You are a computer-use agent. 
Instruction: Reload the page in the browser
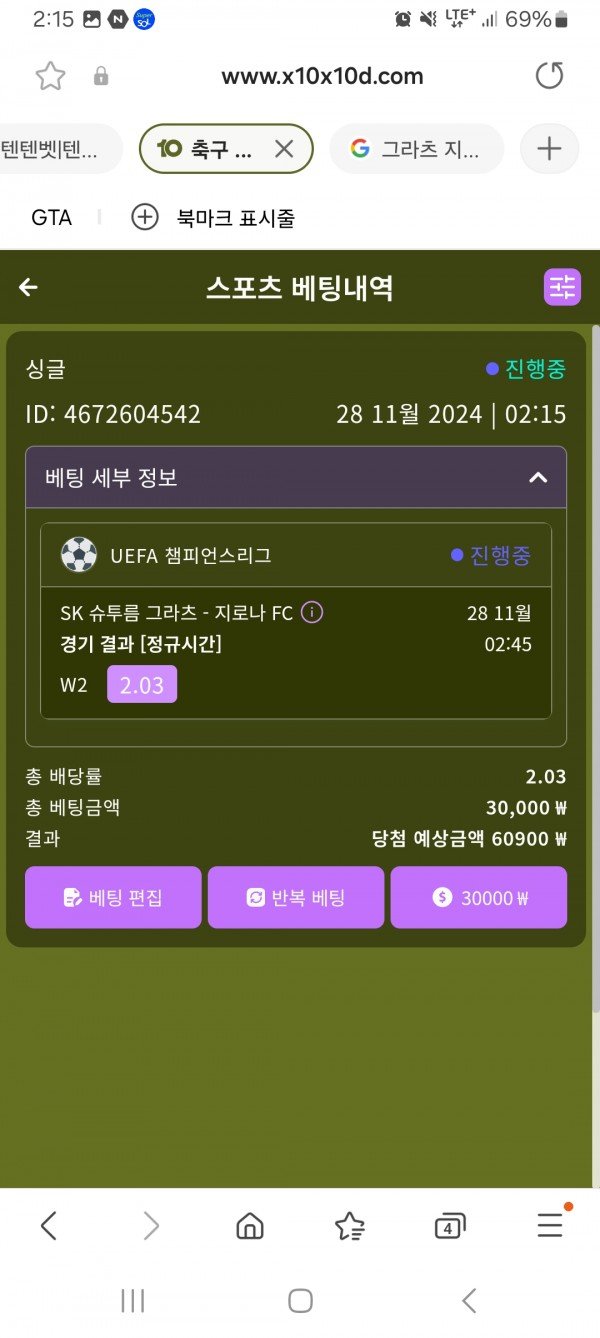(549, 76)
